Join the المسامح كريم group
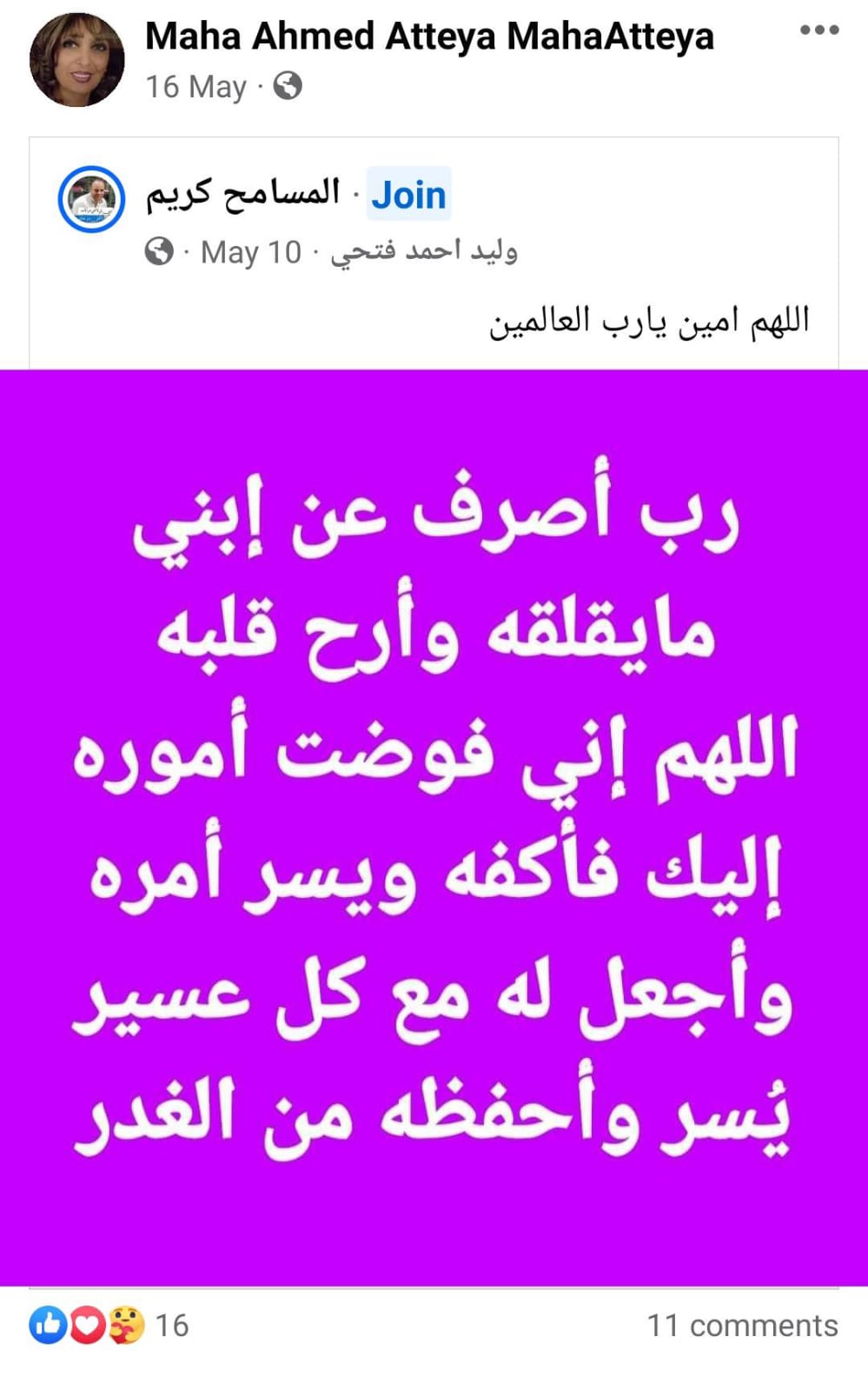Screen dimensions: 868x1390 coord(408,195)
